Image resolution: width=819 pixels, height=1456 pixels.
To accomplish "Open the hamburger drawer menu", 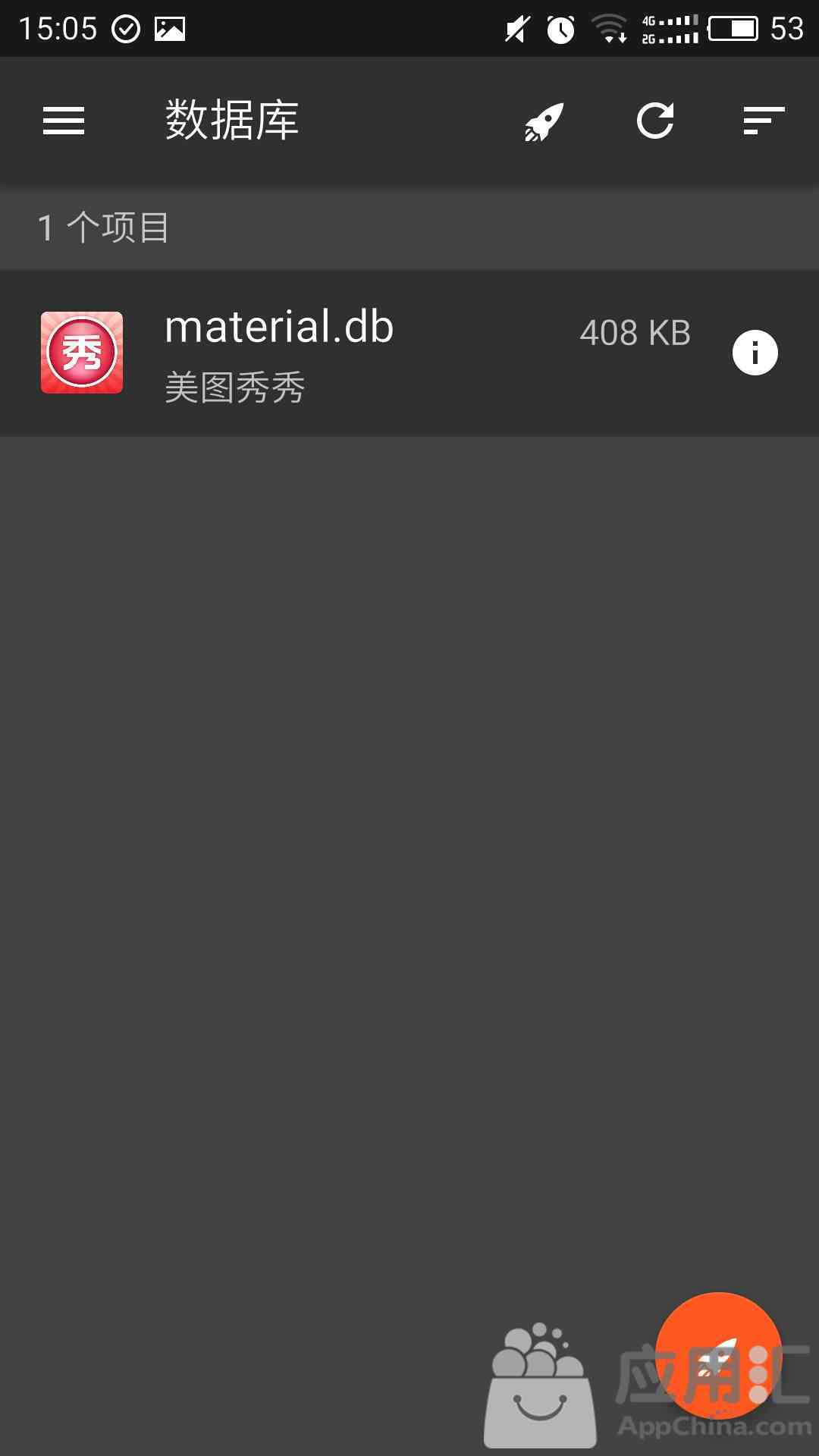I will (64, 121).
